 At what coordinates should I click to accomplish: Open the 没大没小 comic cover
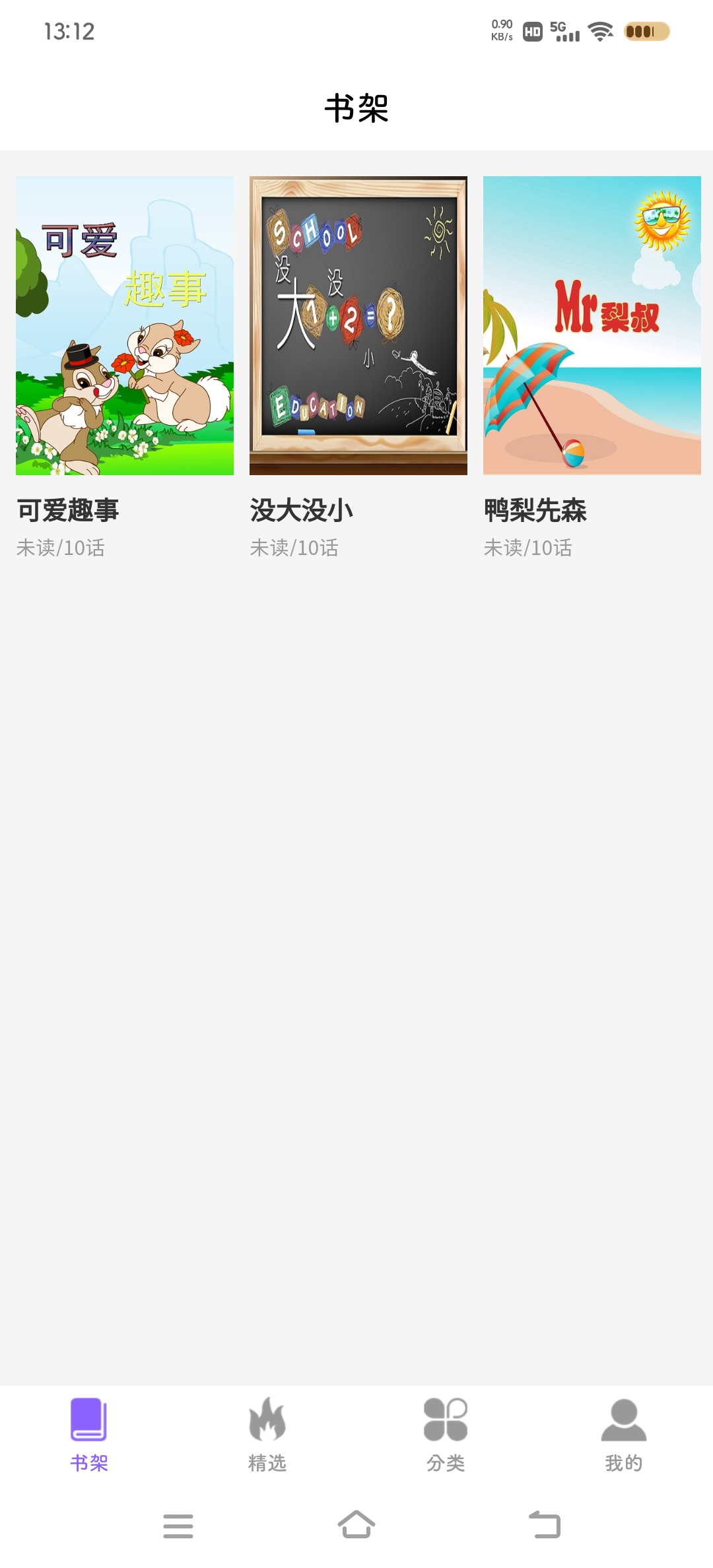coord(358,325)
